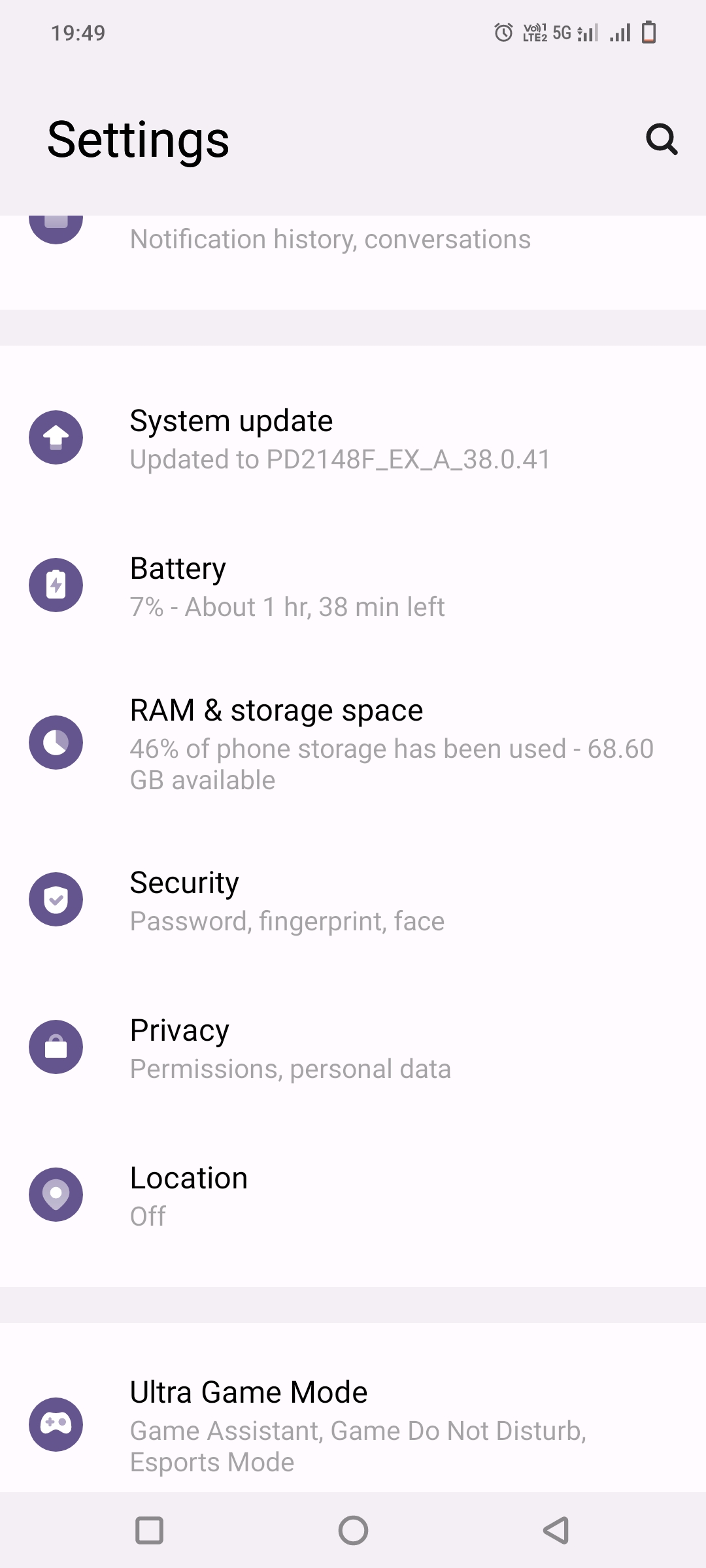Open Privacy settings
Screen dimensions: 706x1568
pos(290,1048)
